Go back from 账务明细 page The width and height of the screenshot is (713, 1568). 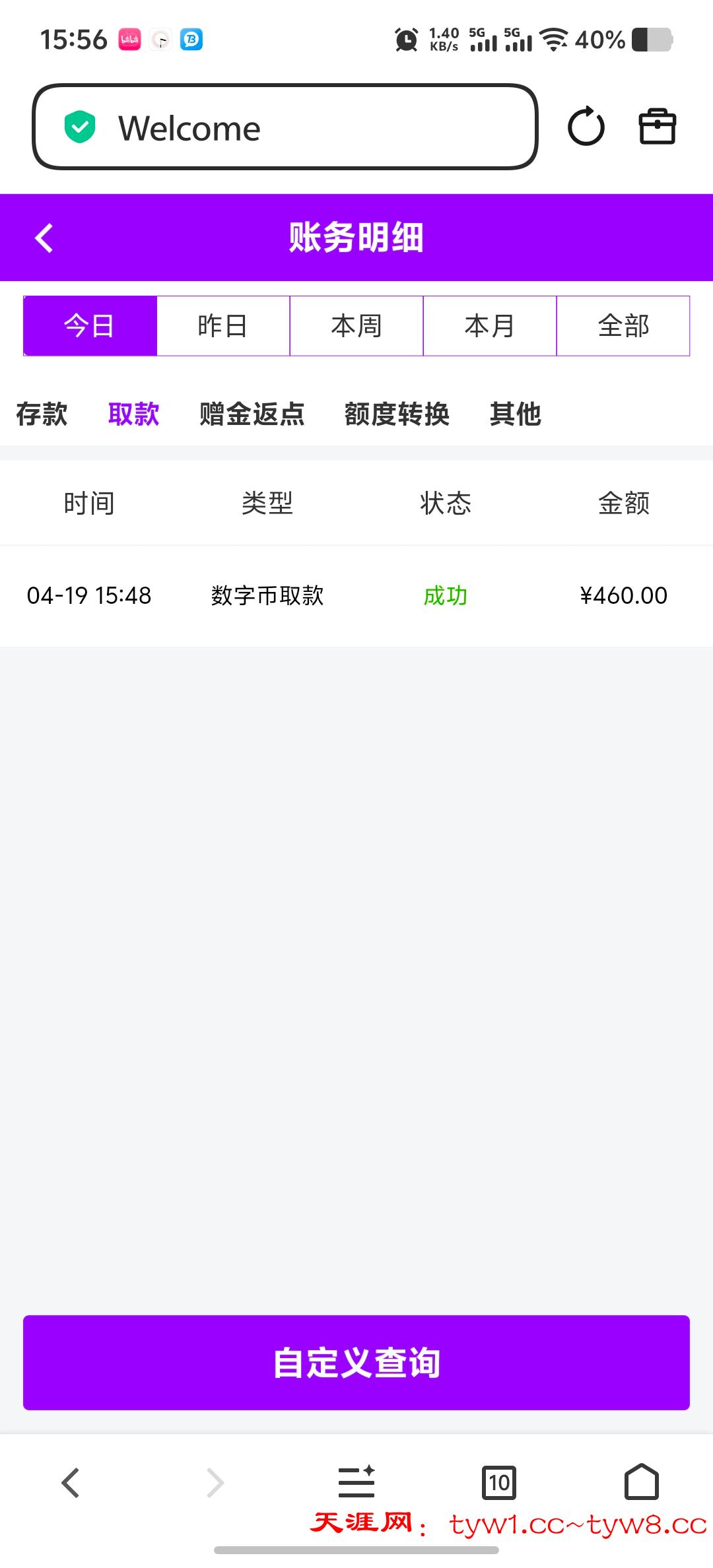point(44,238)
